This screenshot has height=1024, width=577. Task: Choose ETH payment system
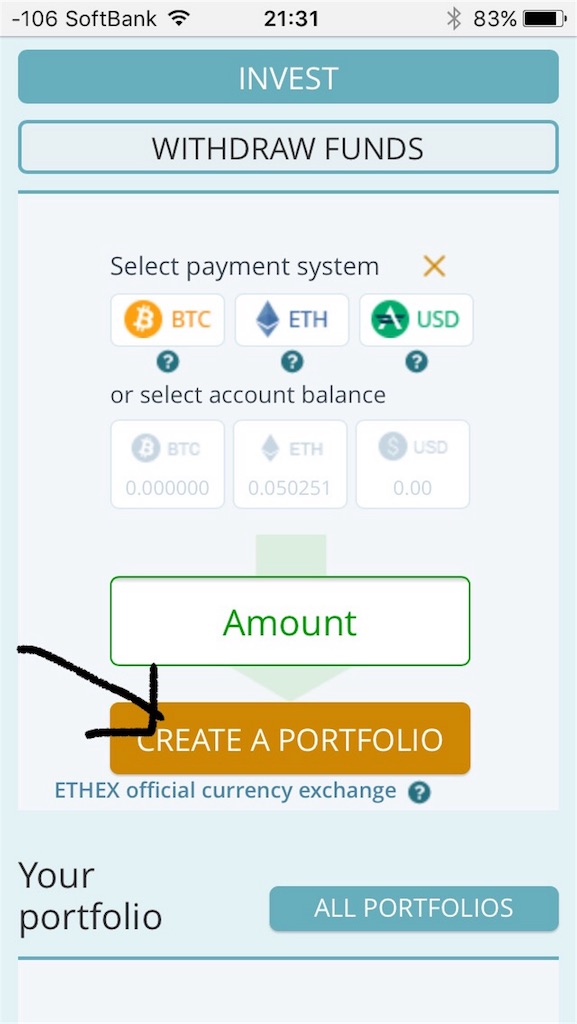pos(292,320)
